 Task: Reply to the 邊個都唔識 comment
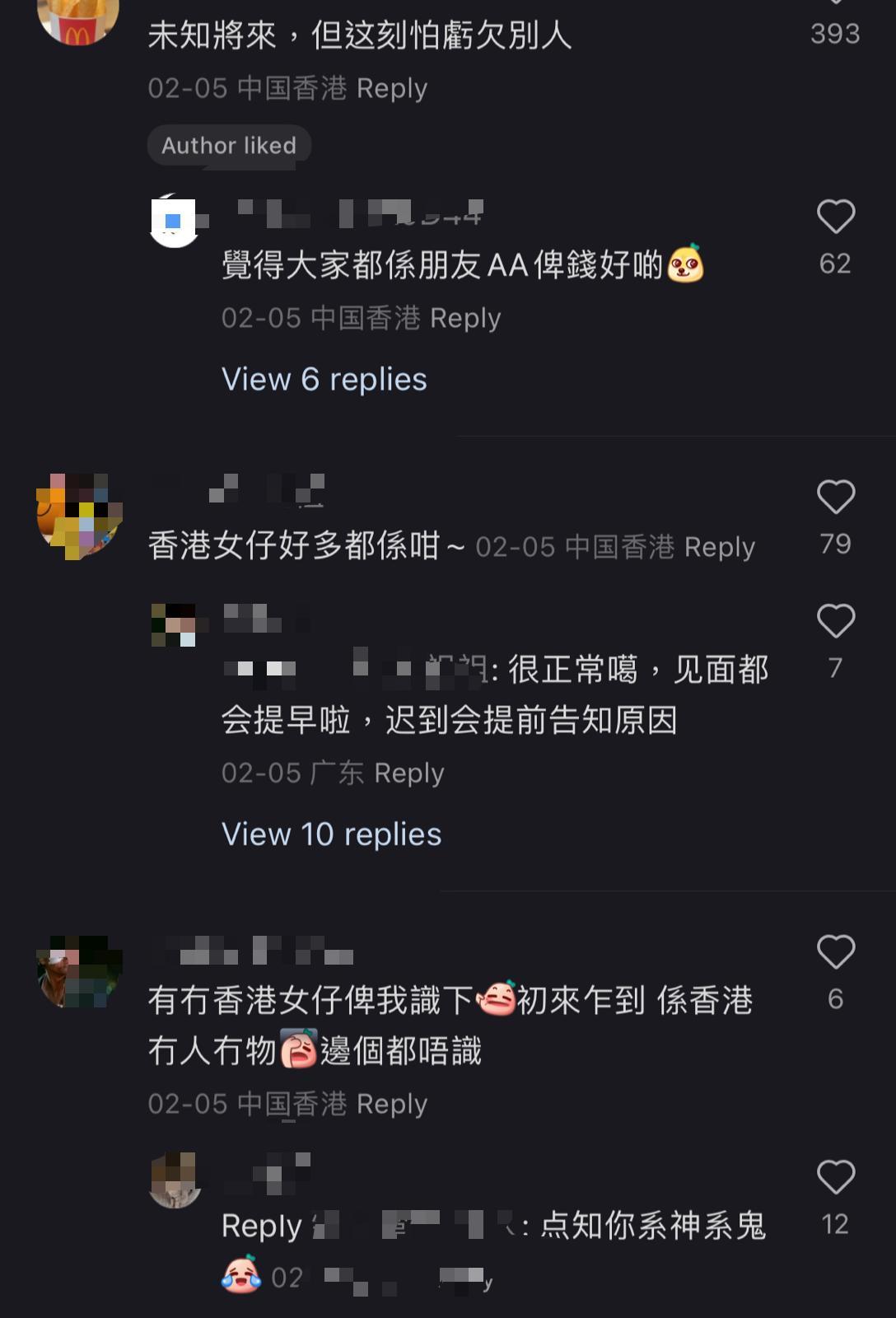[392, 1104]
